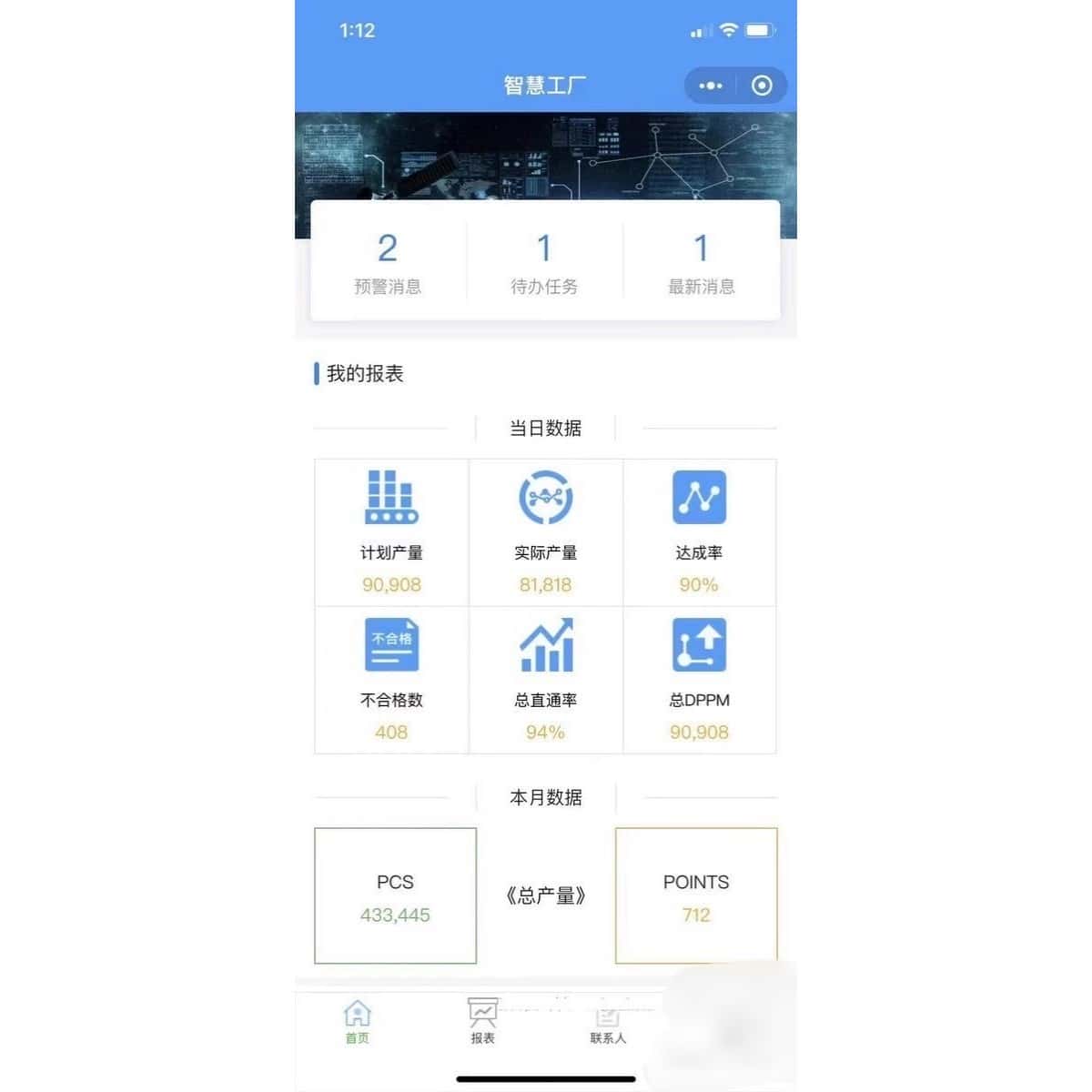This screenshot has height=1092, width=1092.
Task: Open the 实际产量 report
Action: pos(545,532)
